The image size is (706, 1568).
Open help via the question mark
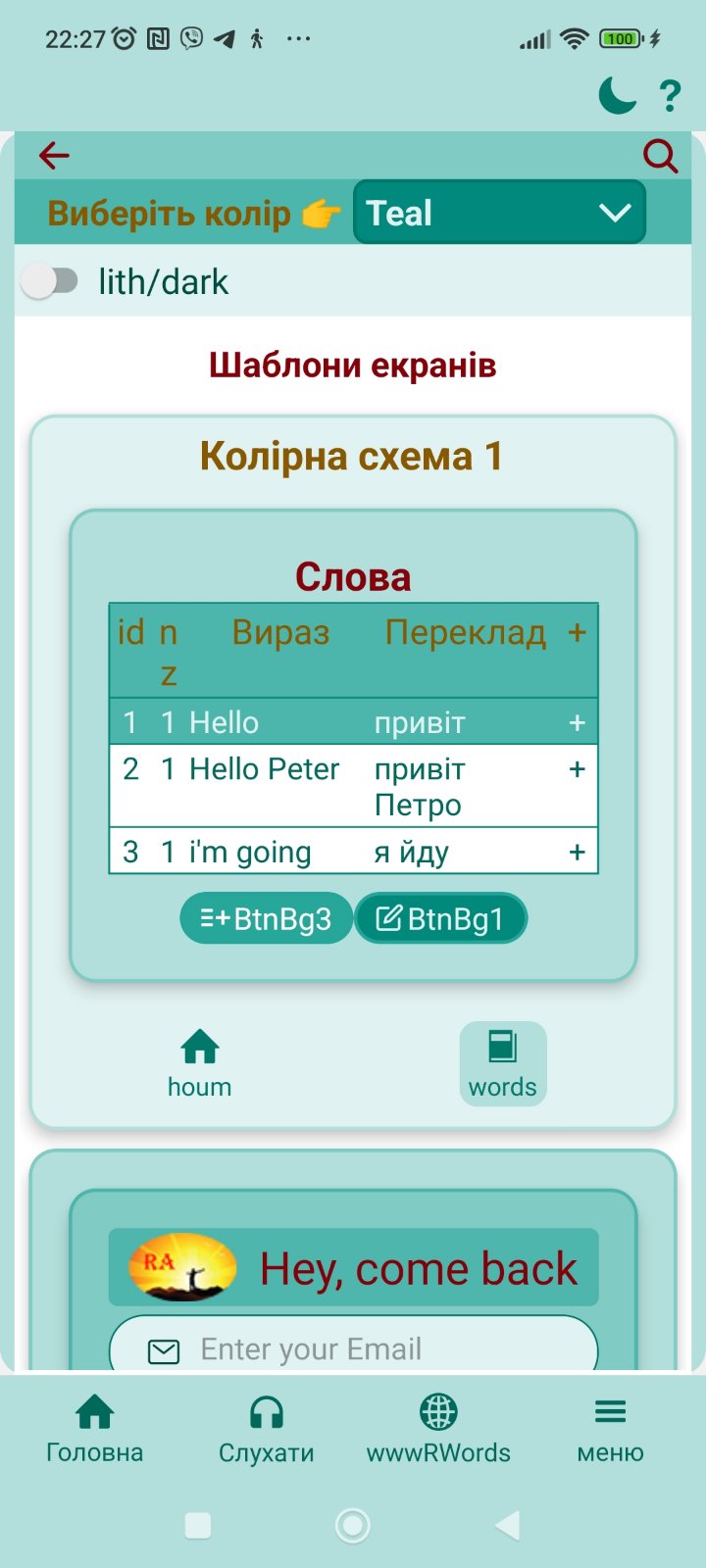pos(670,96)
